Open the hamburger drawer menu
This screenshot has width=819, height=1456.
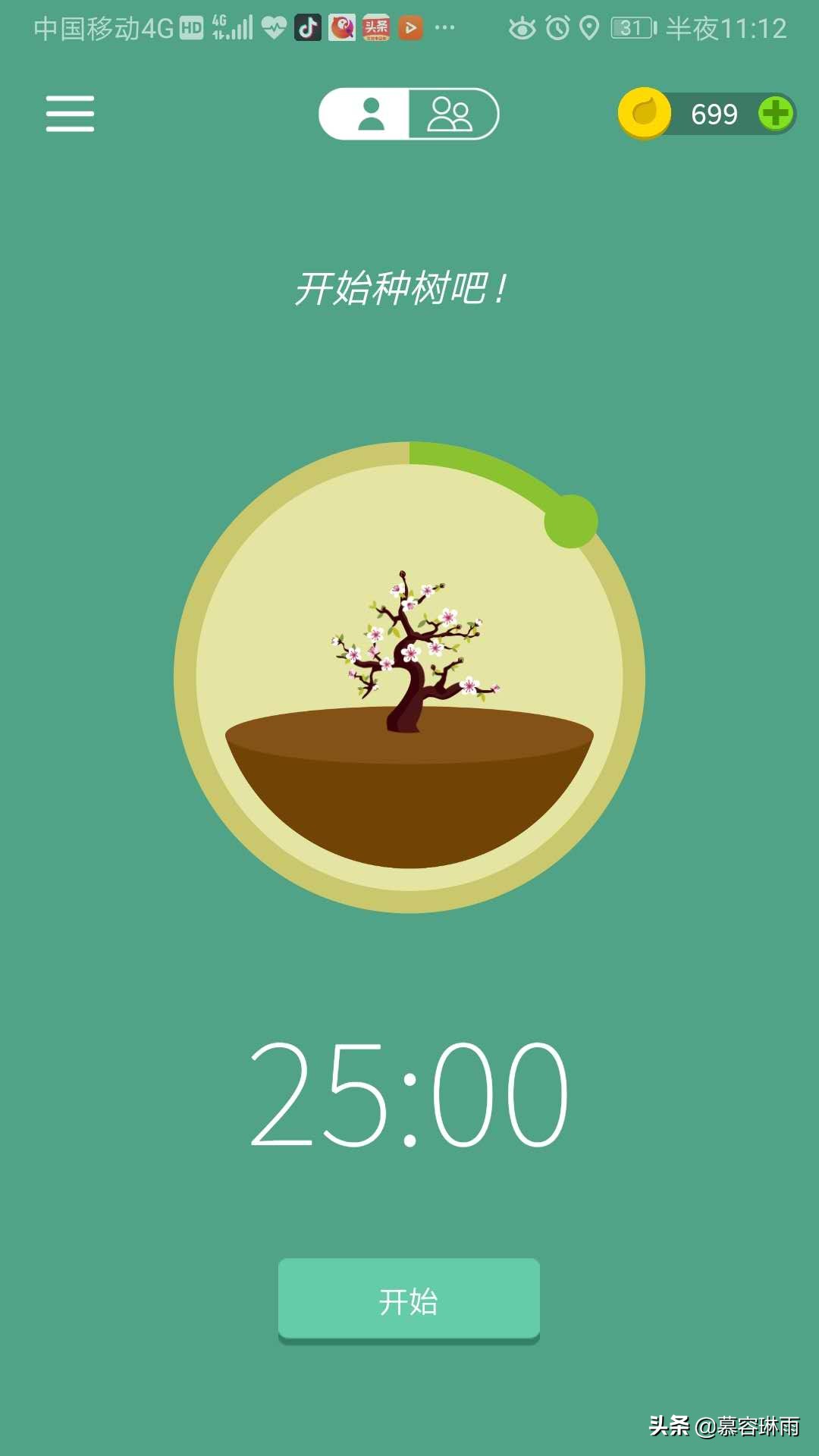[70, 114]
